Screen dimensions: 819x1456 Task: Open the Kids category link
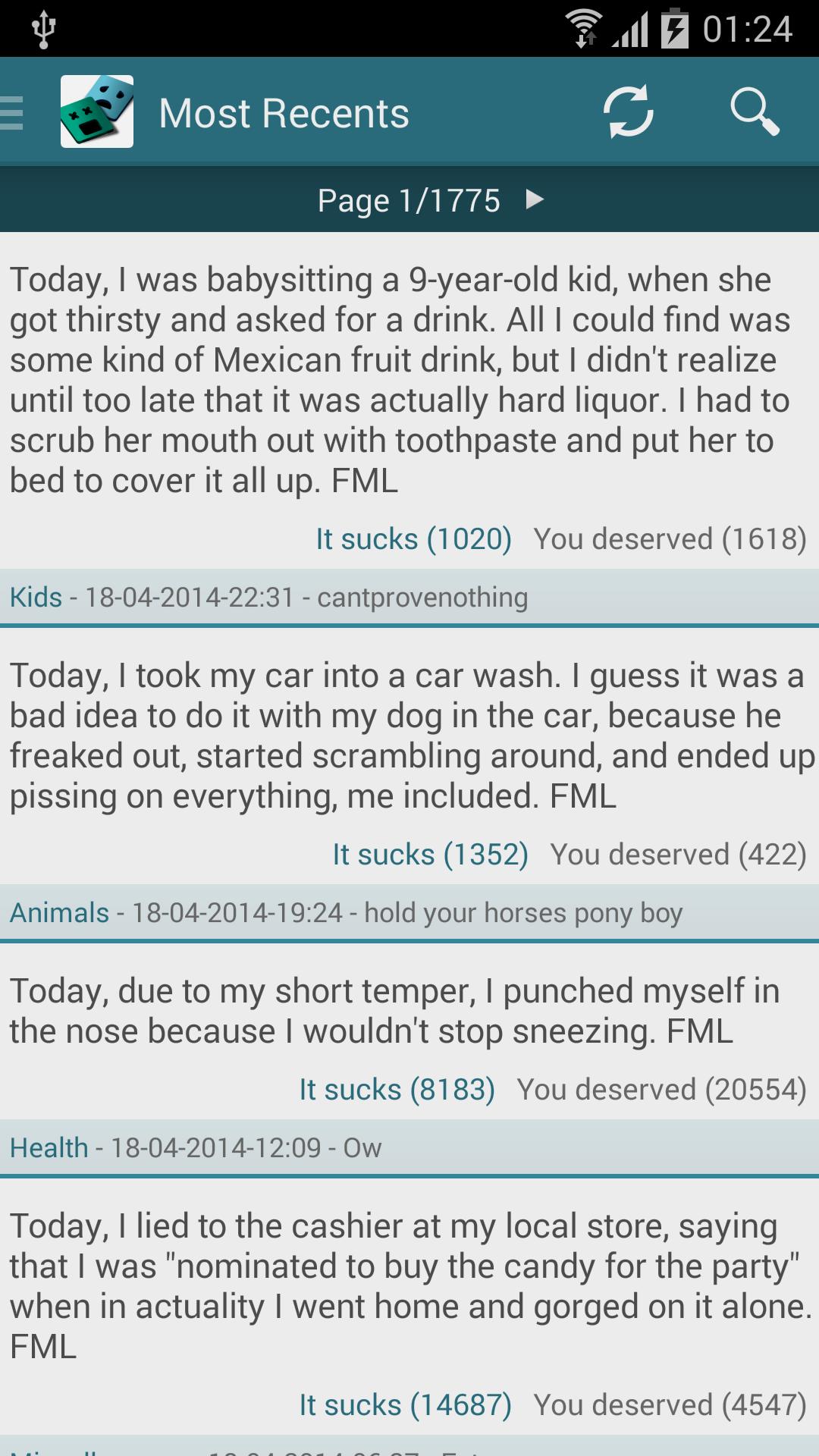(36, 597)
